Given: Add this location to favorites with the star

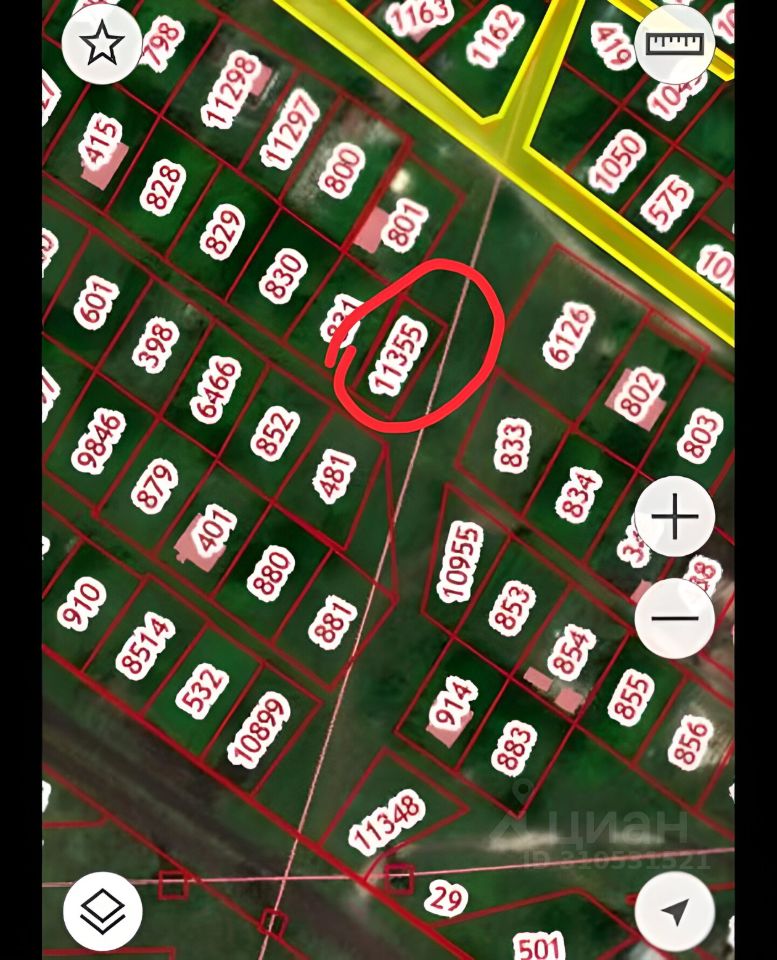Looking at the screenshot, I should click(x=102, y=45).
